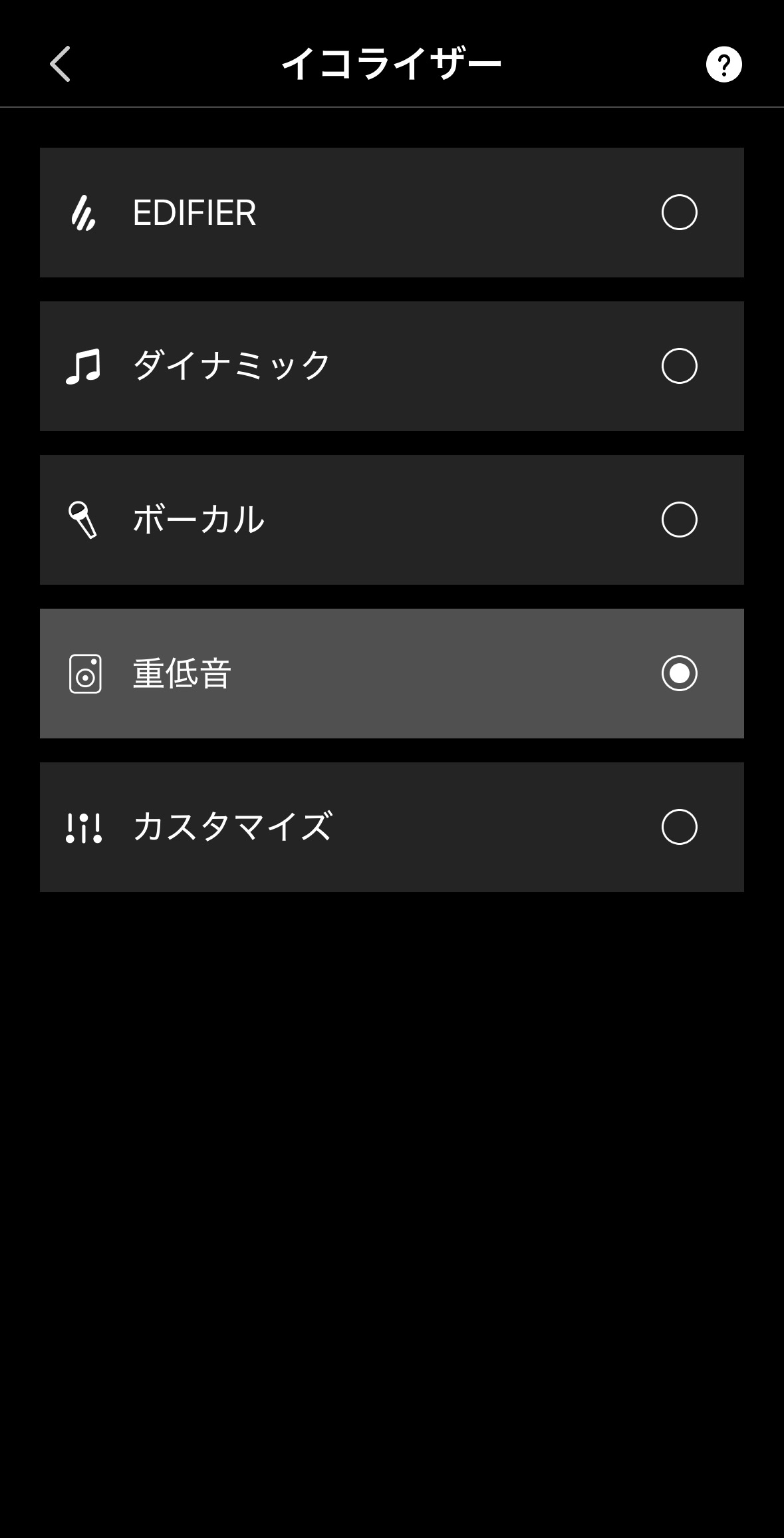Open the カスタマイズ preset row
This screenshot has height=1538, width=784.
pyautogui.click(x=372, y=828)
